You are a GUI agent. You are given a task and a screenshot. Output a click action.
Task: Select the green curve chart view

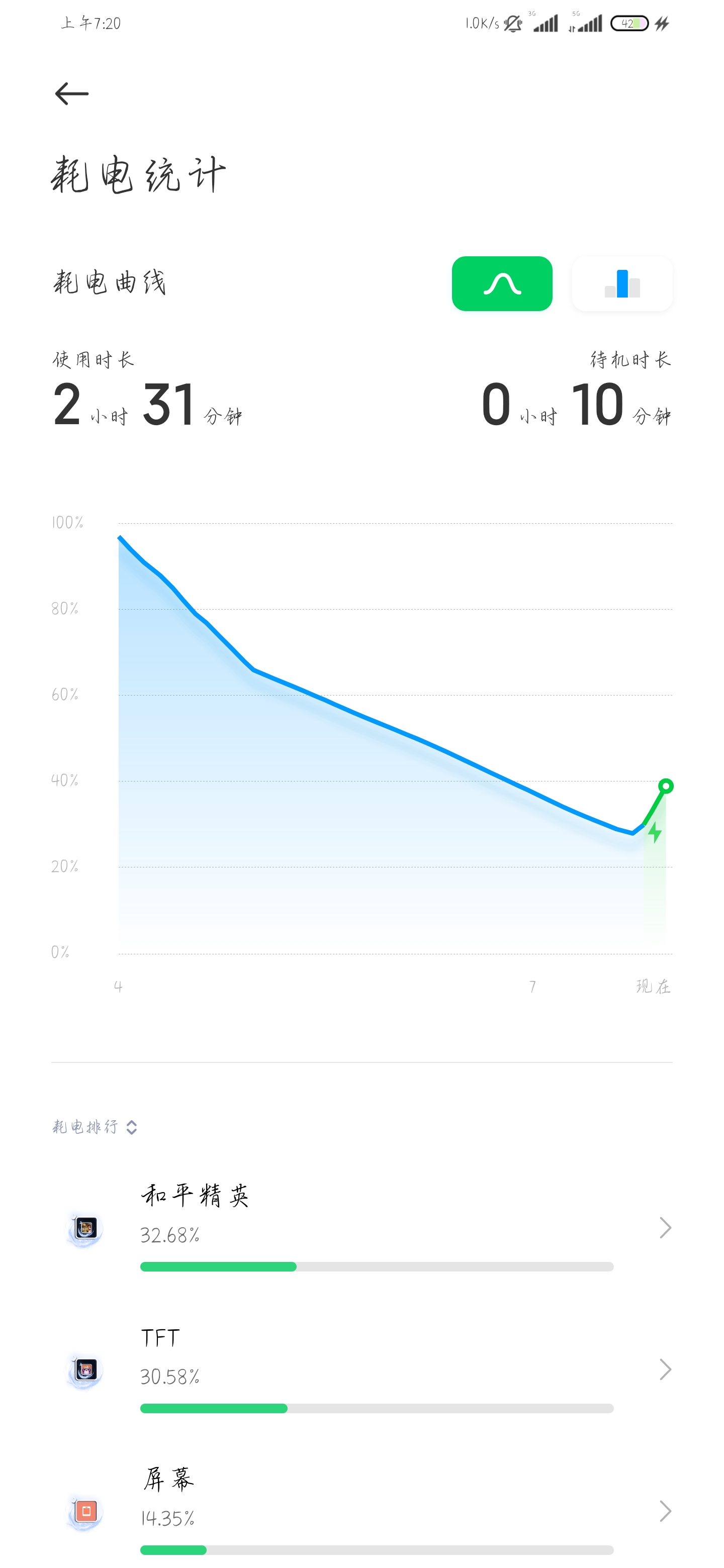[x=502, y=283]
